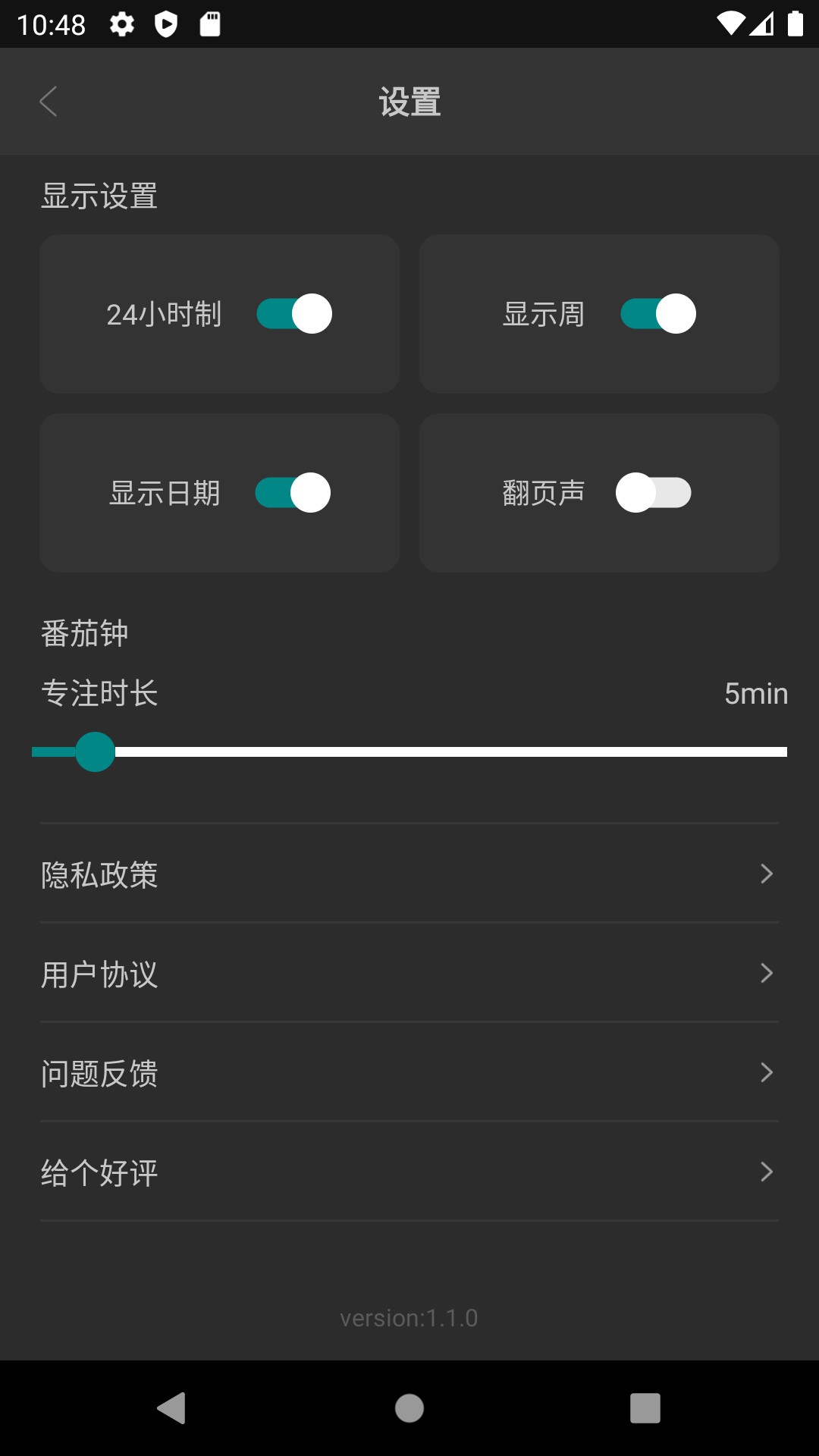Enable the 翻页声 switch

654,492
